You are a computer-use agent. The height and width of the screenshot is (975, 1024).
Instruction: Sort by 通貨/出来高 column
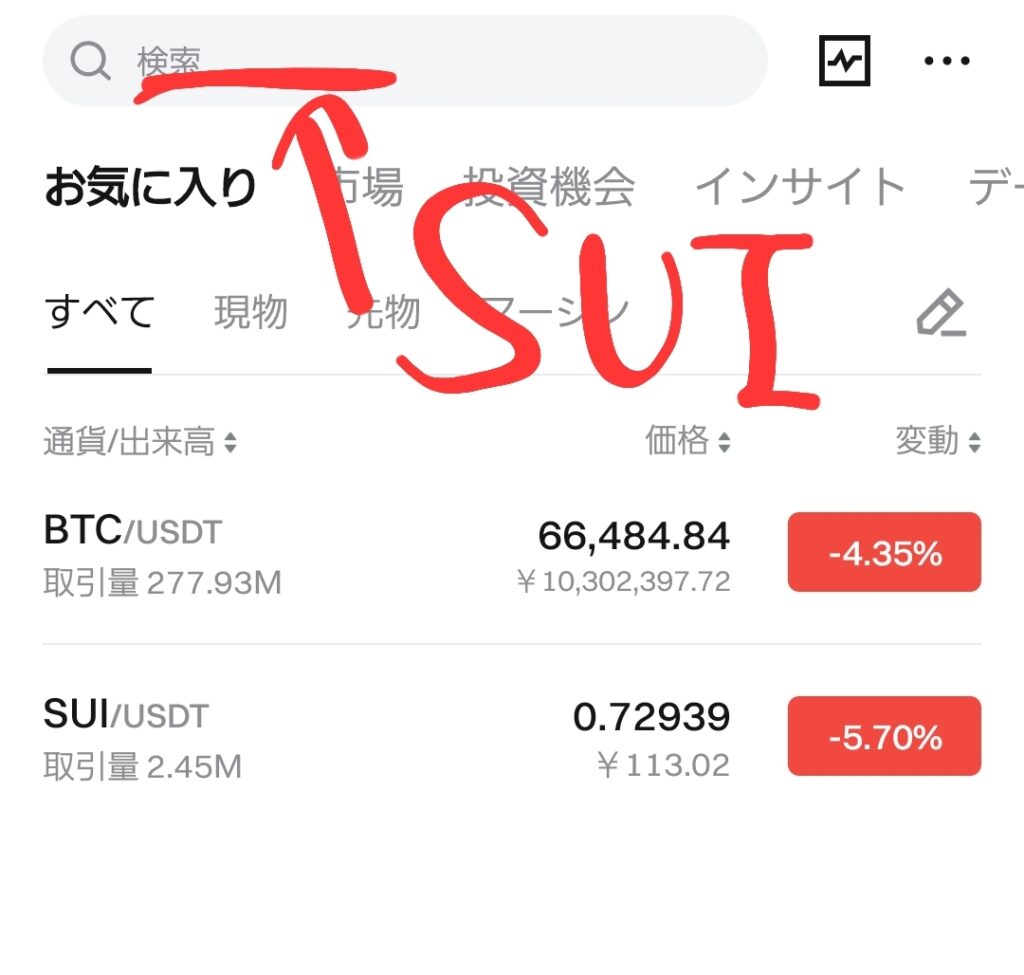(140, 441)
